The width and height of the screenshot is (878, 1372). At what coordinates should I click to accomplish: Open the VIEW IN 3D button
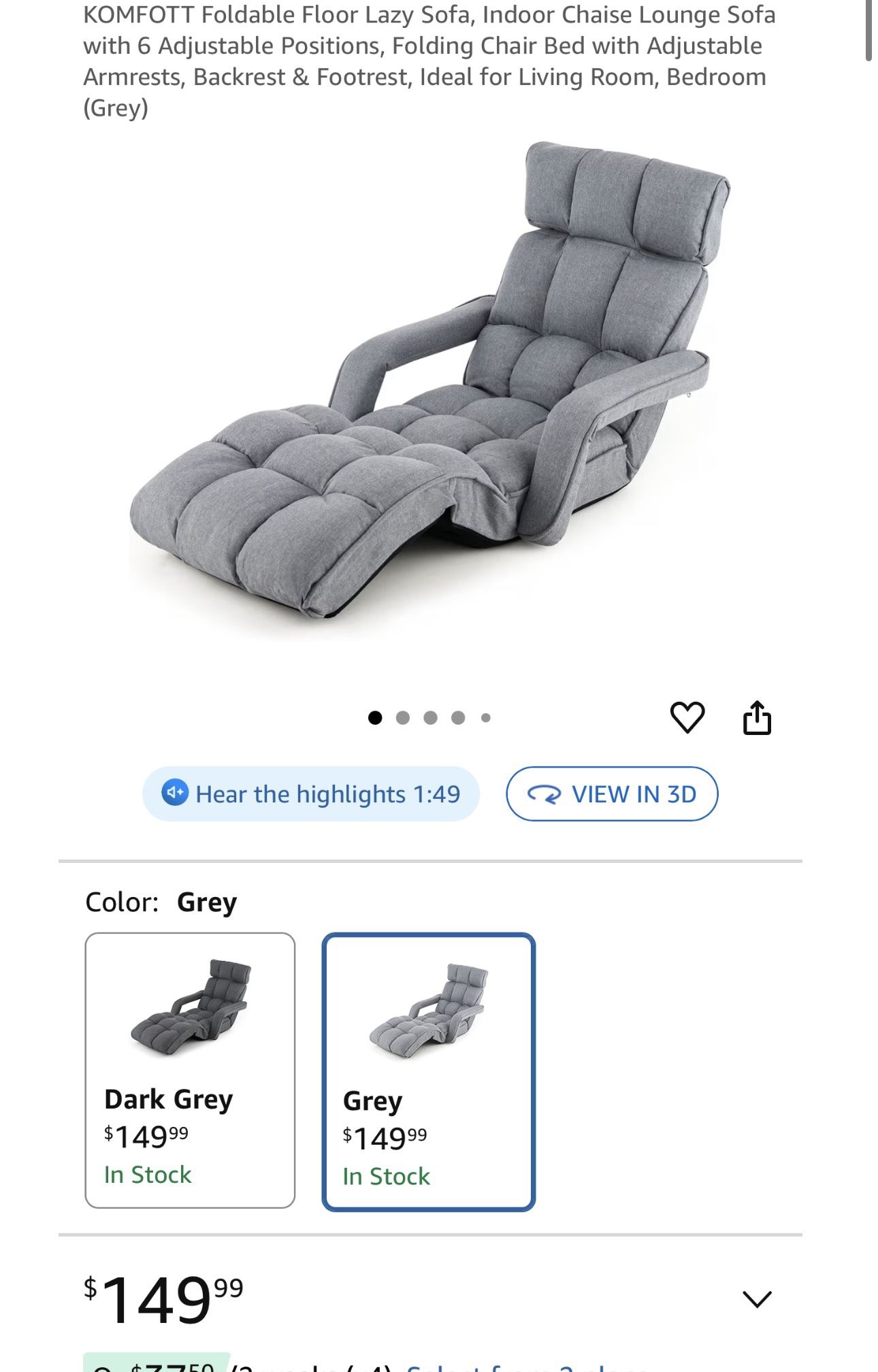611,794
